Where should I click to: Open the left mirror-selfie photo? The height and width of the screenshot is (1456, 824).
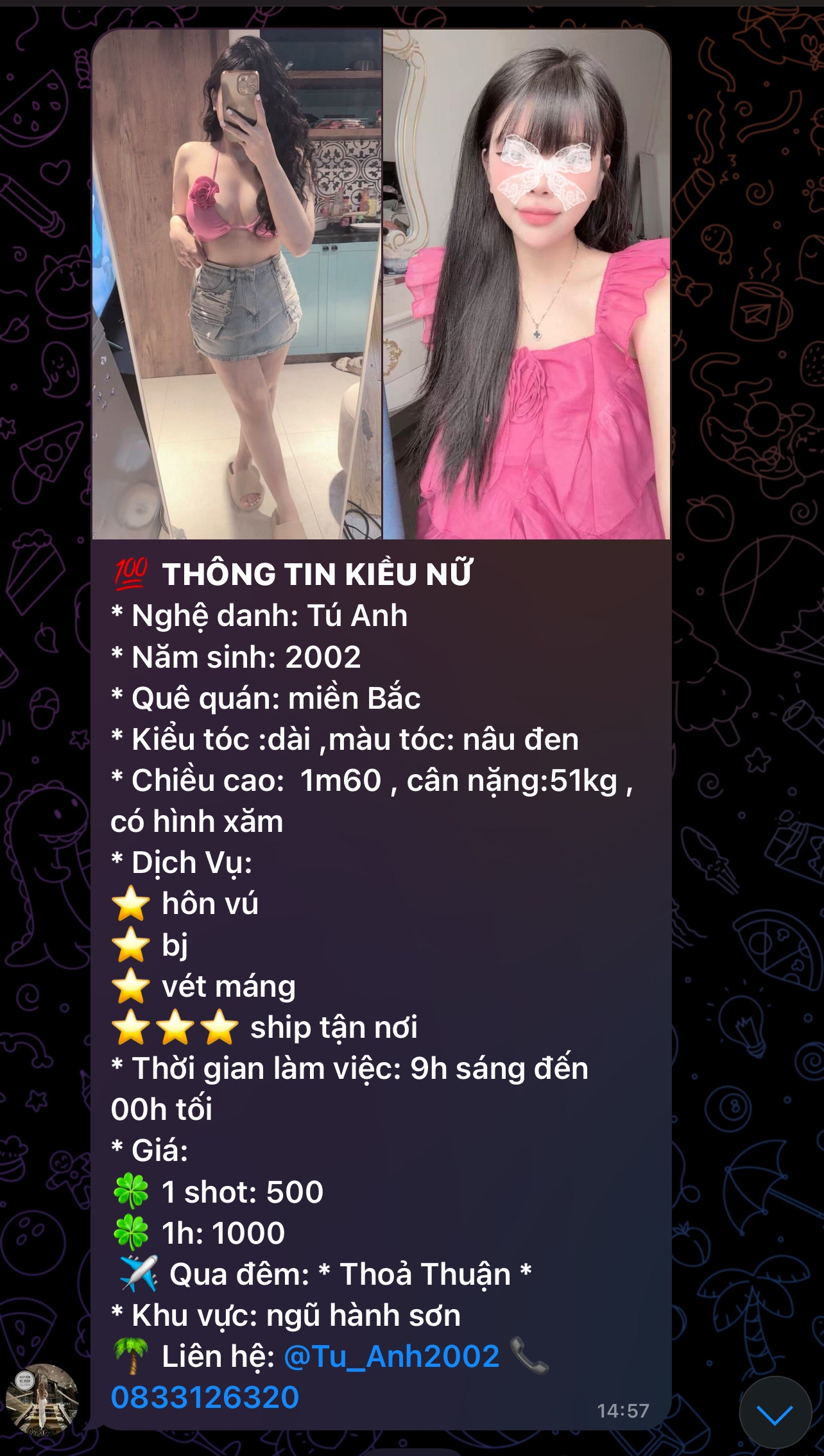[237, 284]
